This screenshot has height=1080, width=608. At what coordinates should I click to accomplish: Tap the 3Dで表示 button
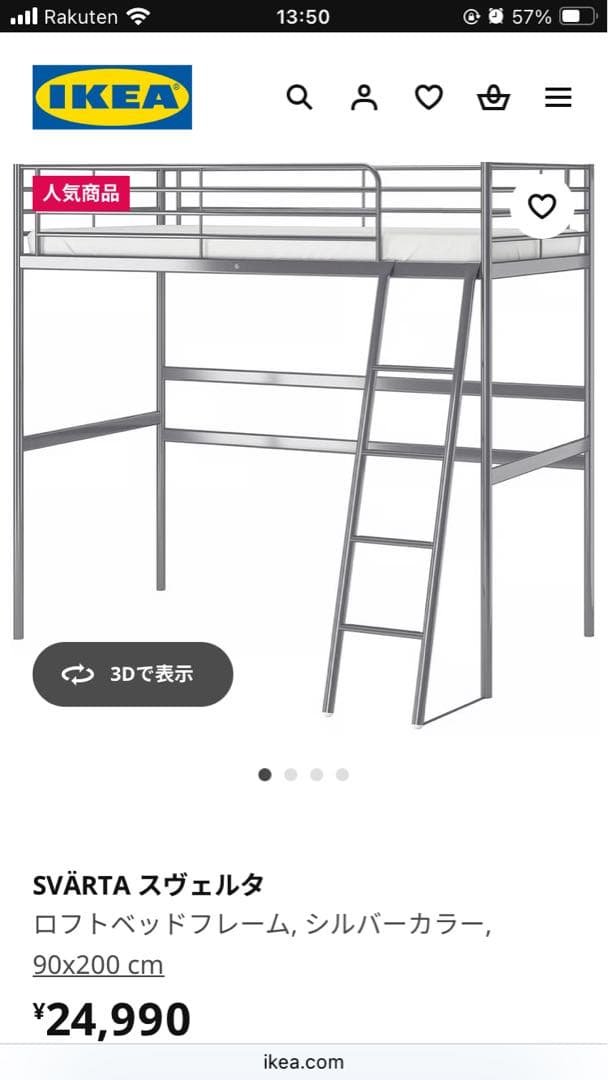coord(133,674)
